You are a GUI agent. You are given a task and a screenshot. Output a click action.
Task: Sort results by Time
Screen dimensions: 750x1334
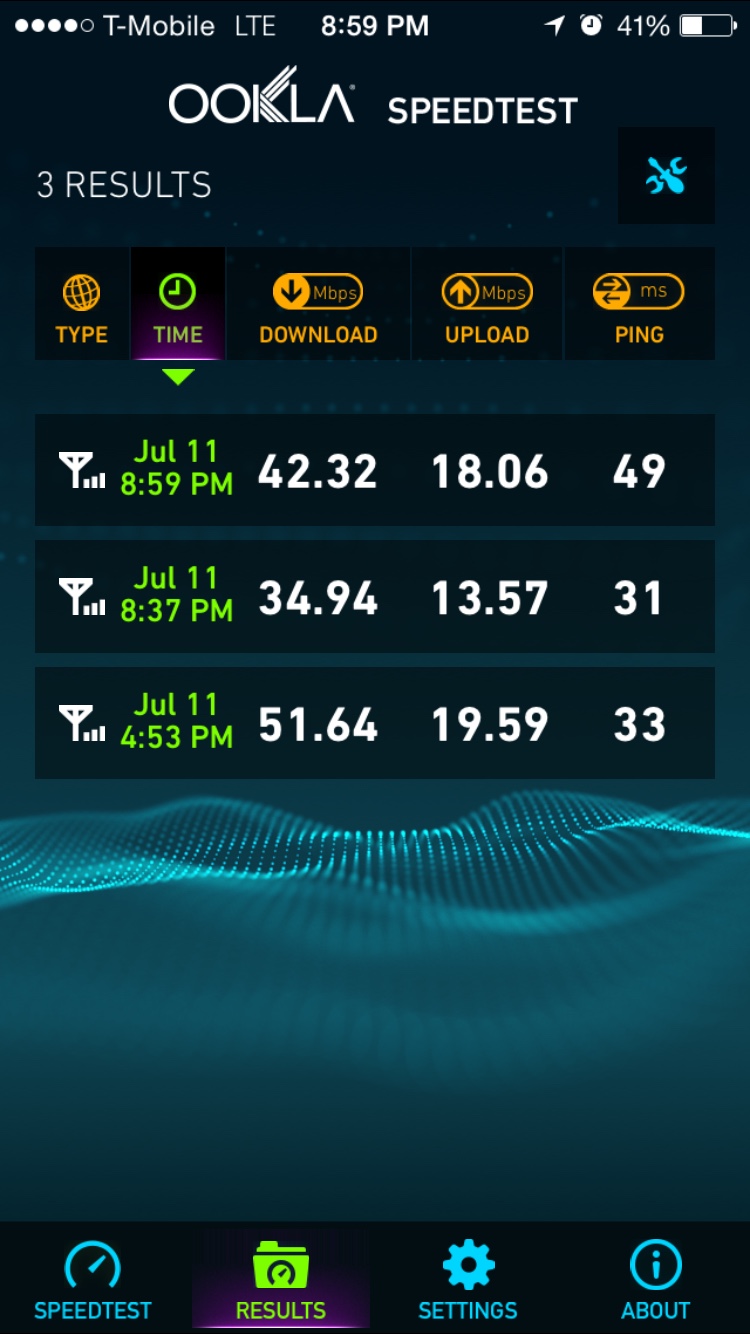(x=178, y=305)
